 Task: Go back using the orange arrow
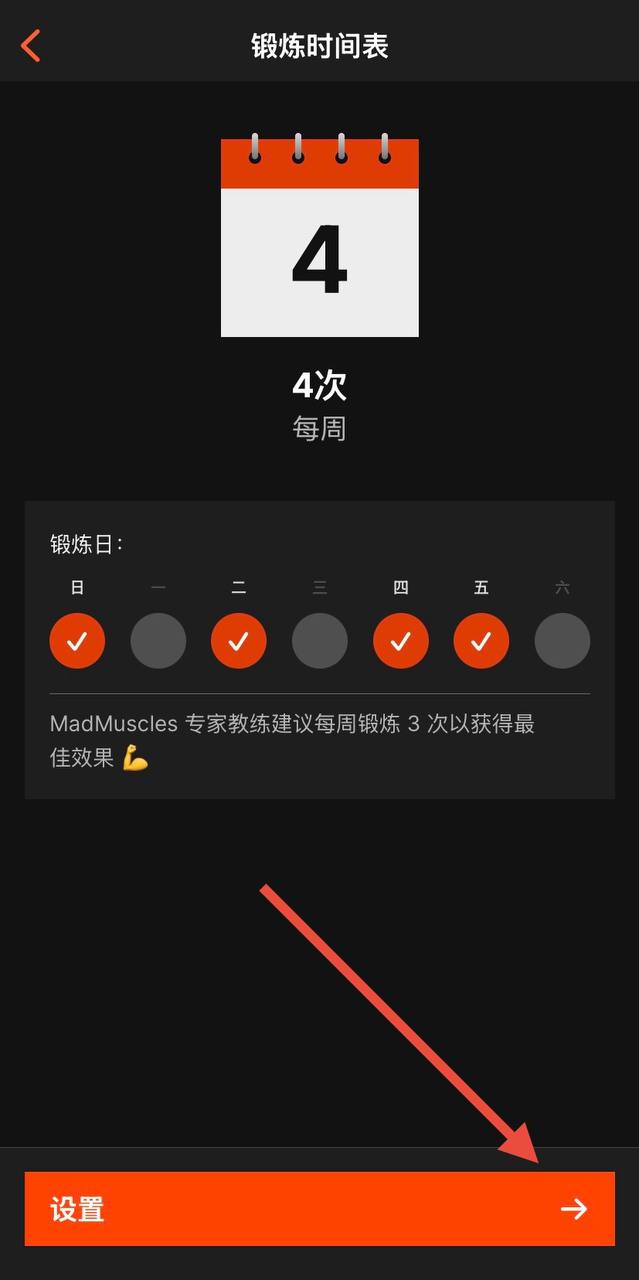coord(31,46)
